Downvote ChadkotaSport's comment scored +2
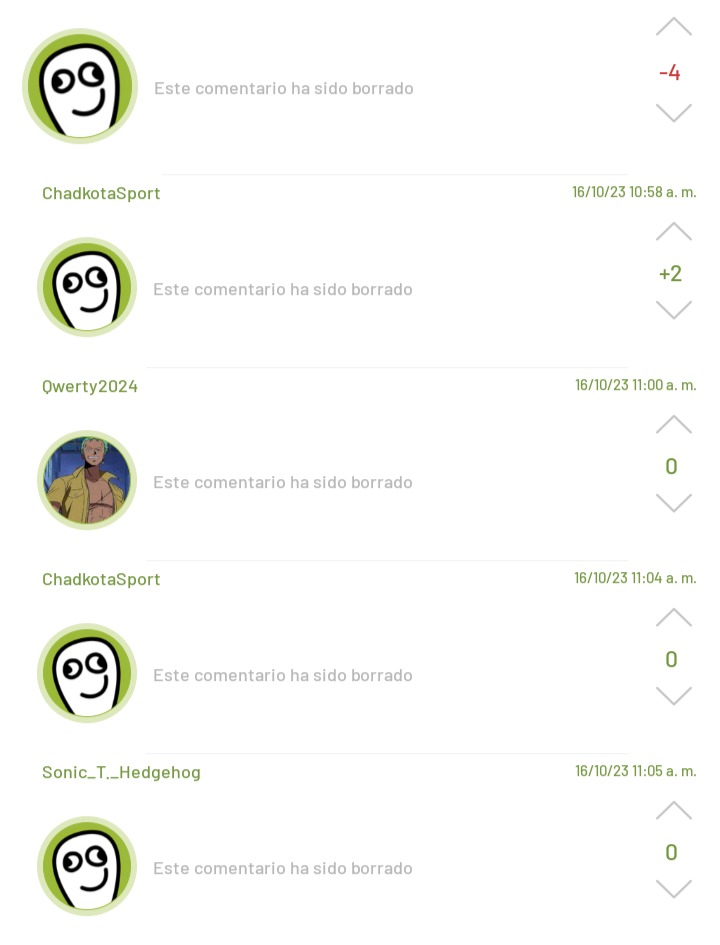The height and width of the screenshot is (945, 720). click(673, 310)
